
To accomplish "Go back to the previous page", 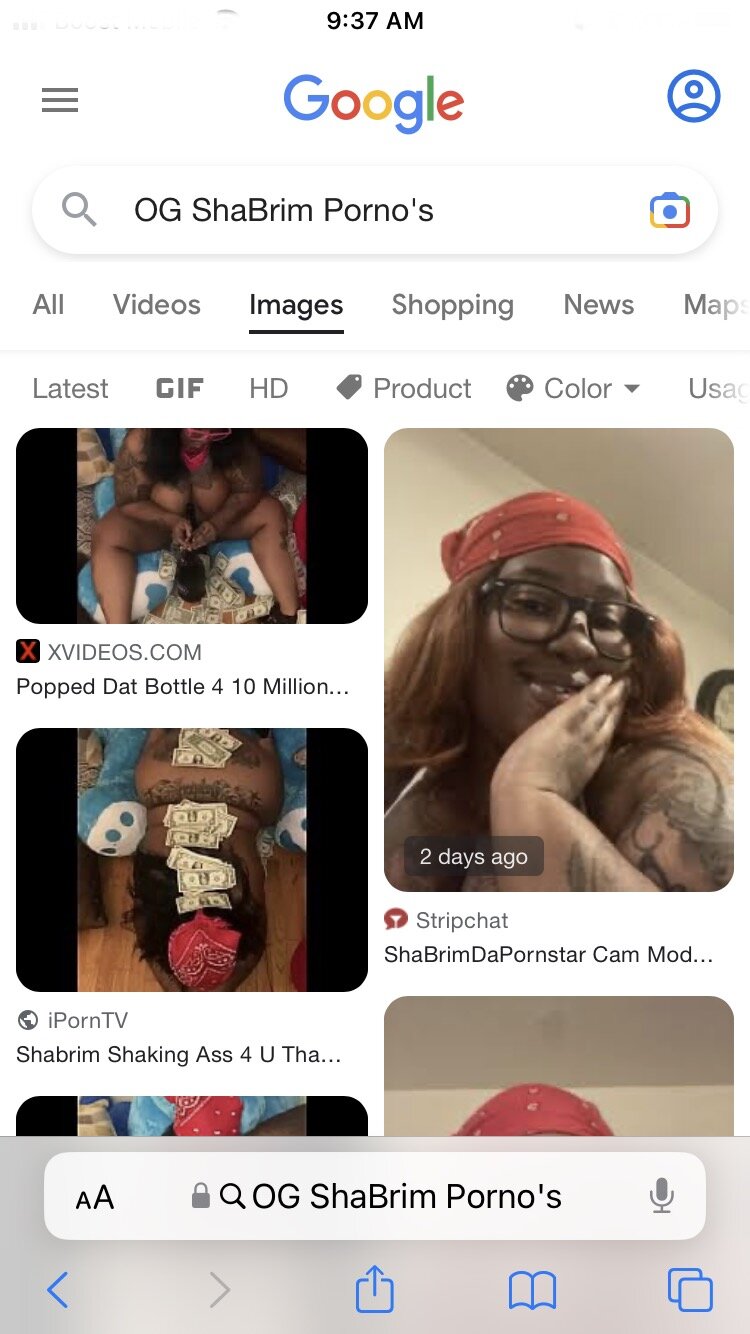I will (x=58, y=1290).
